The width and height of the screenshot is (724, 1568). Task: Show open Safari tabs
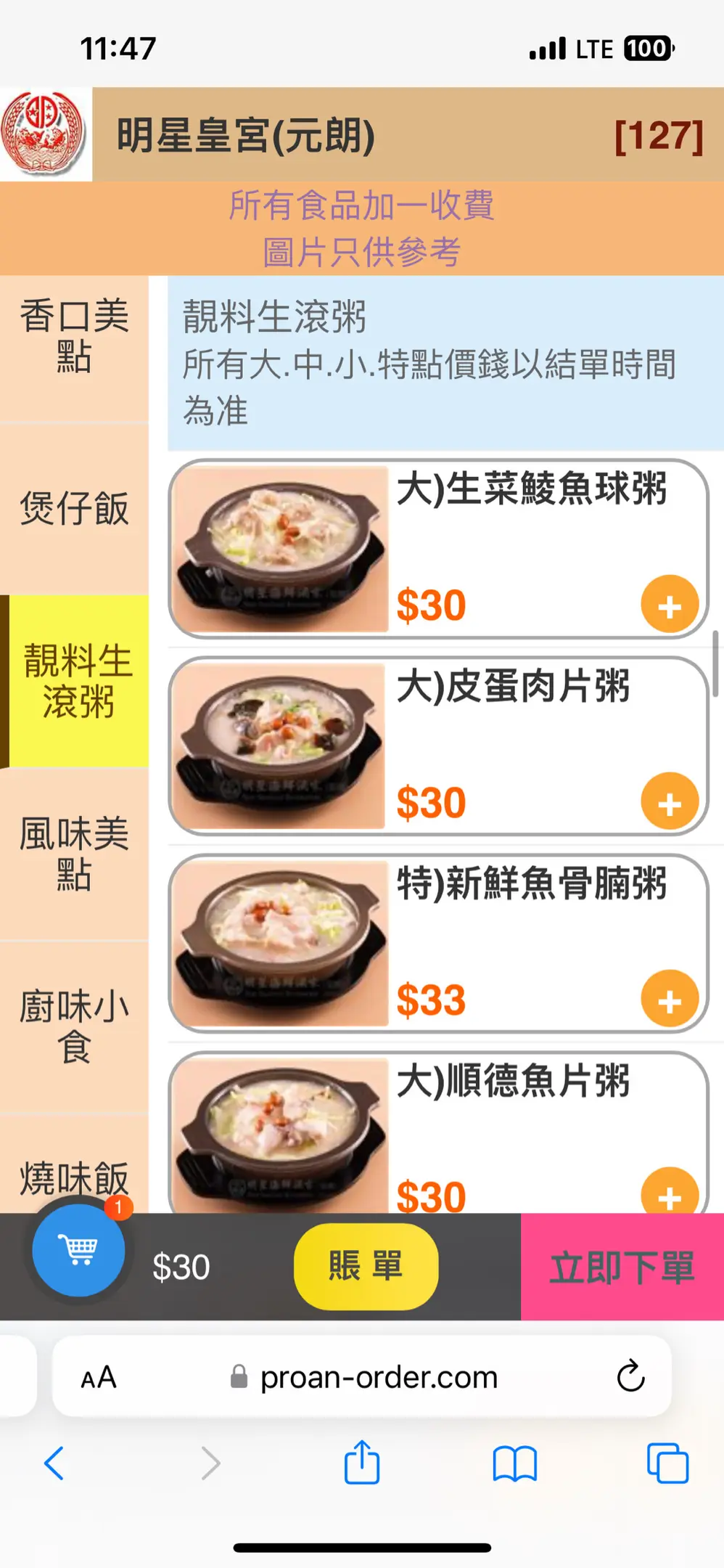pos(667,1463)
